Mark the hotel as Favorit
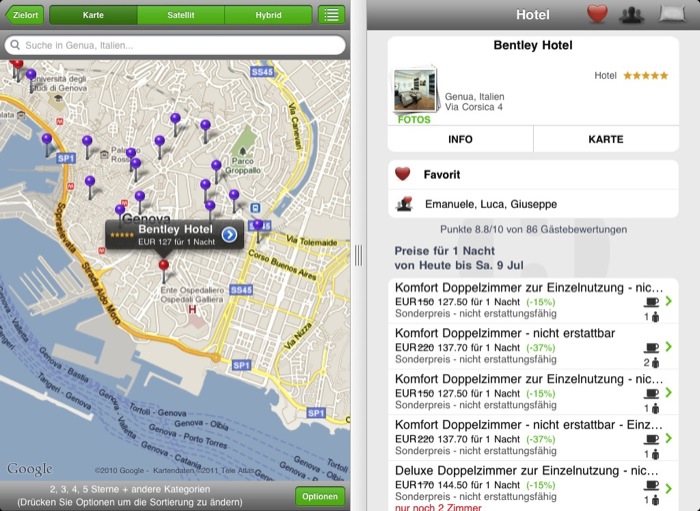700x511 pixels. click(532, 174)
